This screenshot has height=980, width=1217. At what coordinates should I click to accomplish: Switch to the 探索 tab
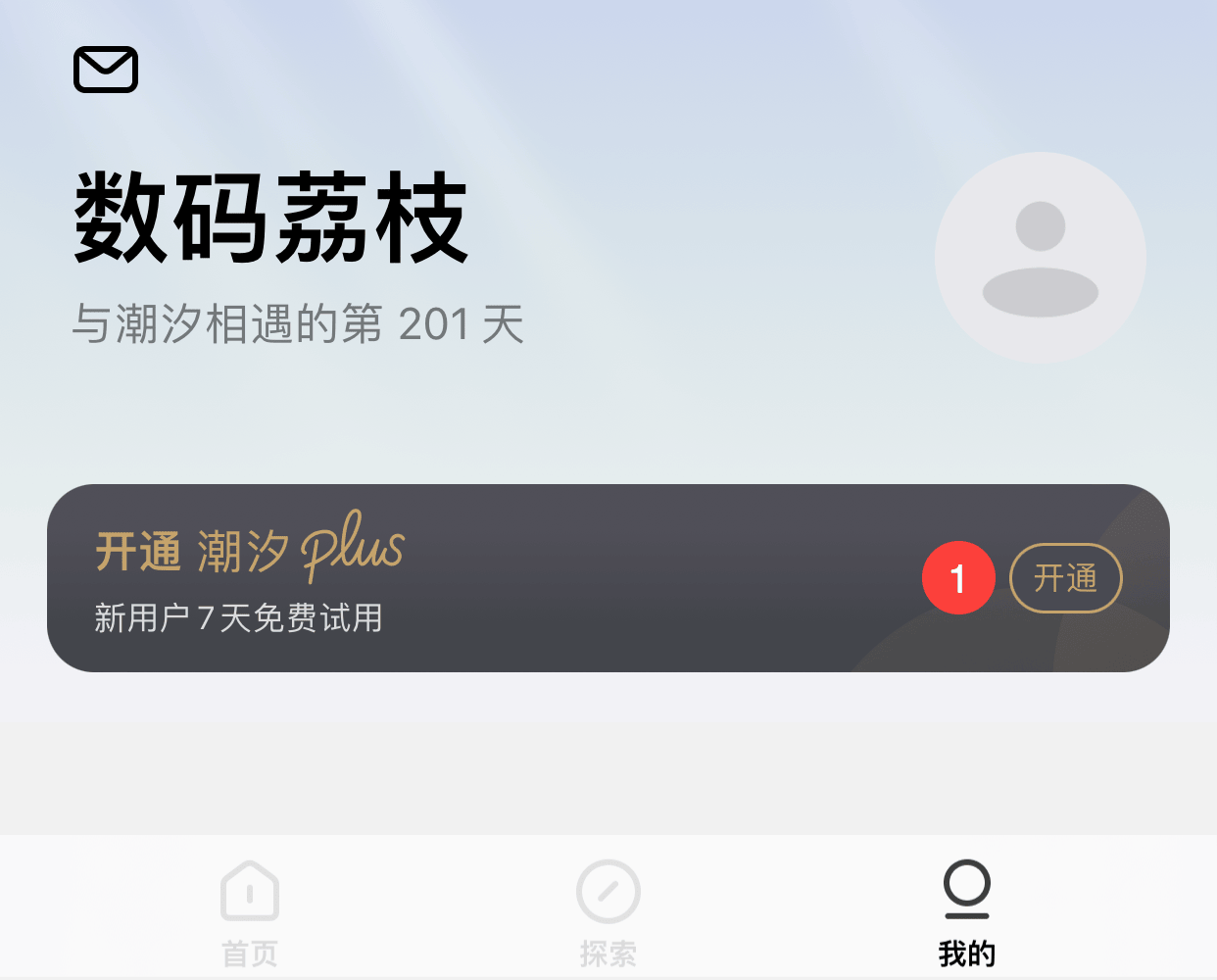click(608, 912)
